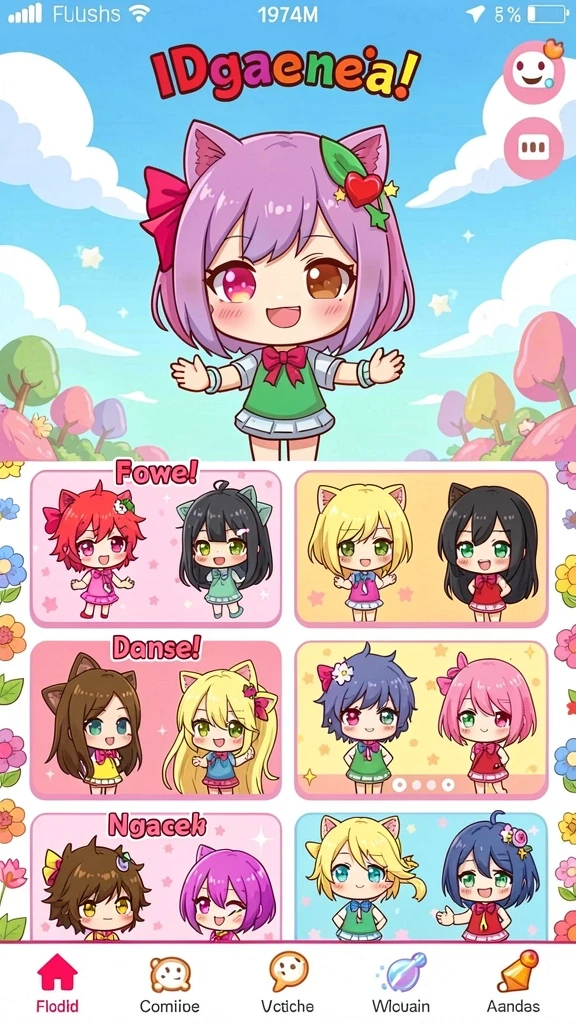
Task: Open the smiley face profile button
Action: pyautogui.click(x=534, y=71)
